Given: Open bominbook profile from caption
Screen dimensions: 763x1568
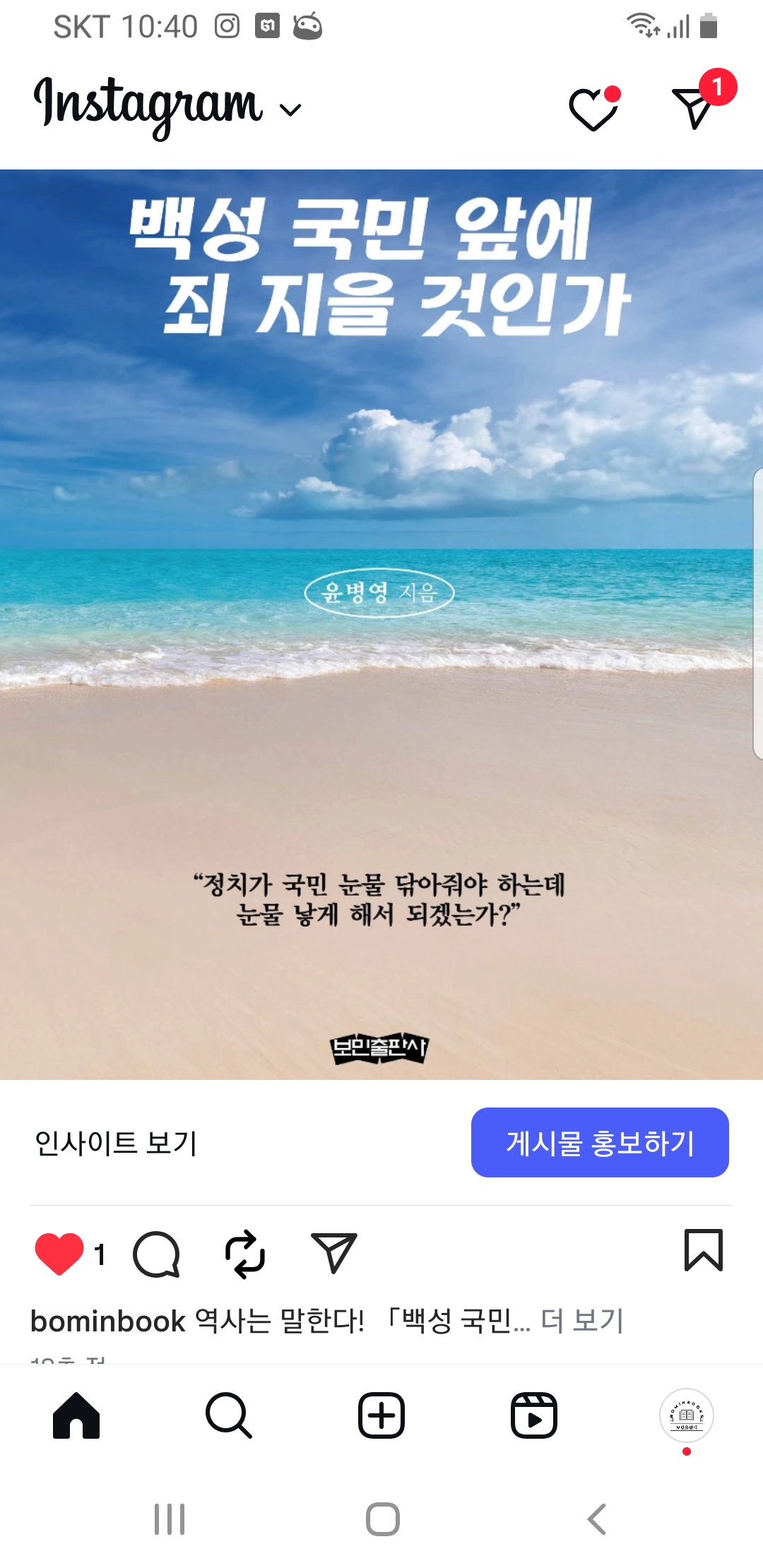Looking at the screenshot, I should (x=107, y=1321).
